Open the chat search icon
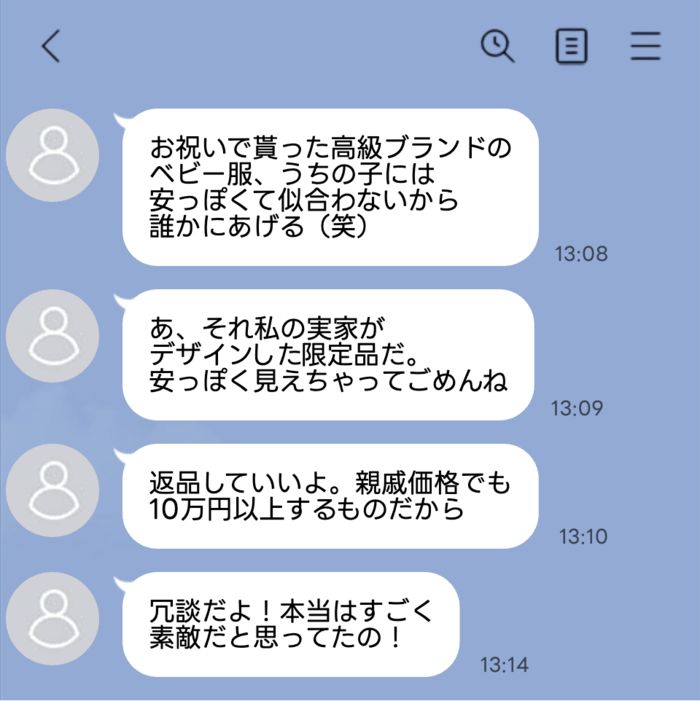Image resolution: width=700 pixels, height=701 pixels. pyautogui.click(x=497, y=46)
